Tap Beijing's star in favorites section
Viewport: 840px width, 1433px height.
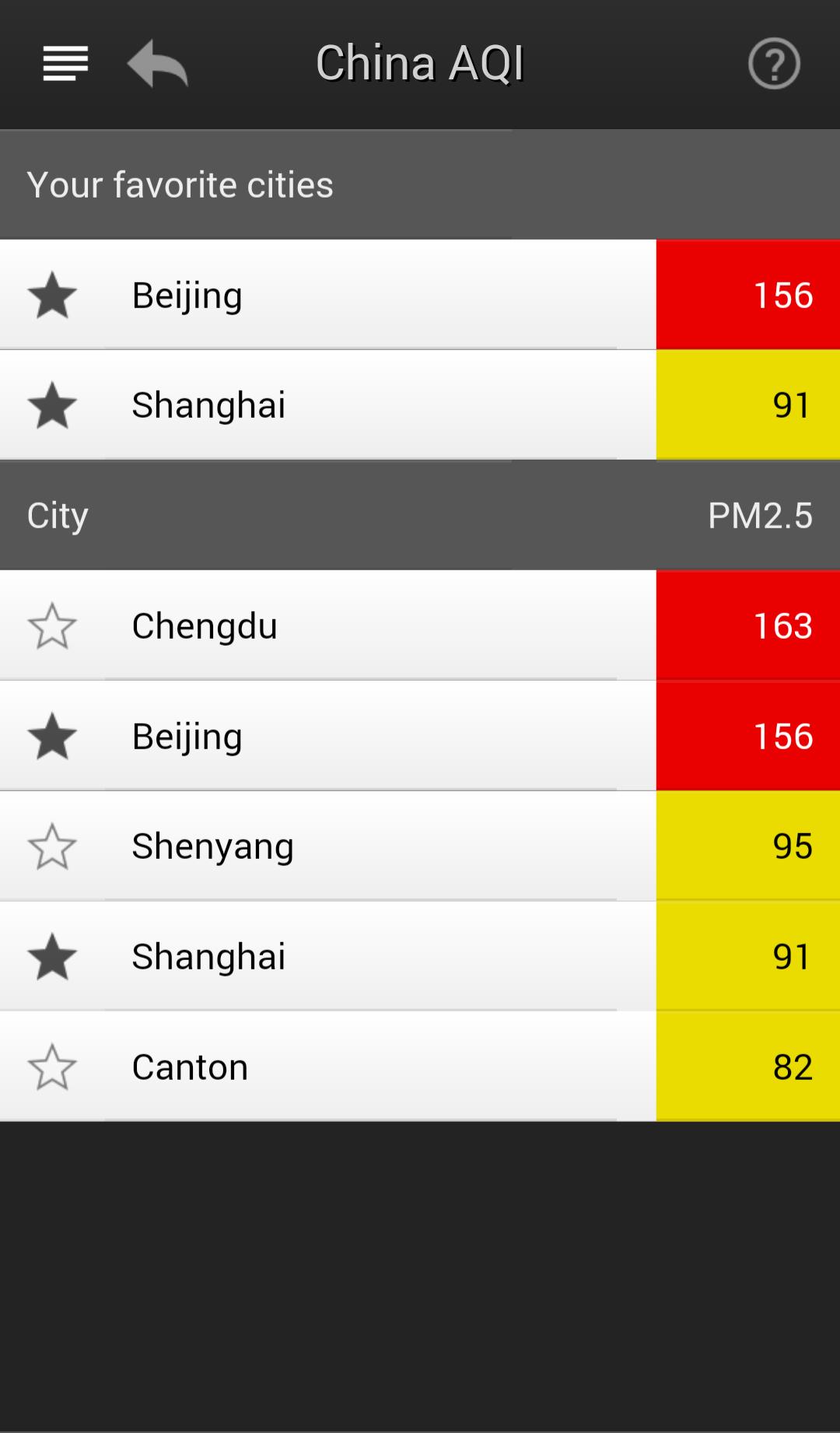(51, 294)
